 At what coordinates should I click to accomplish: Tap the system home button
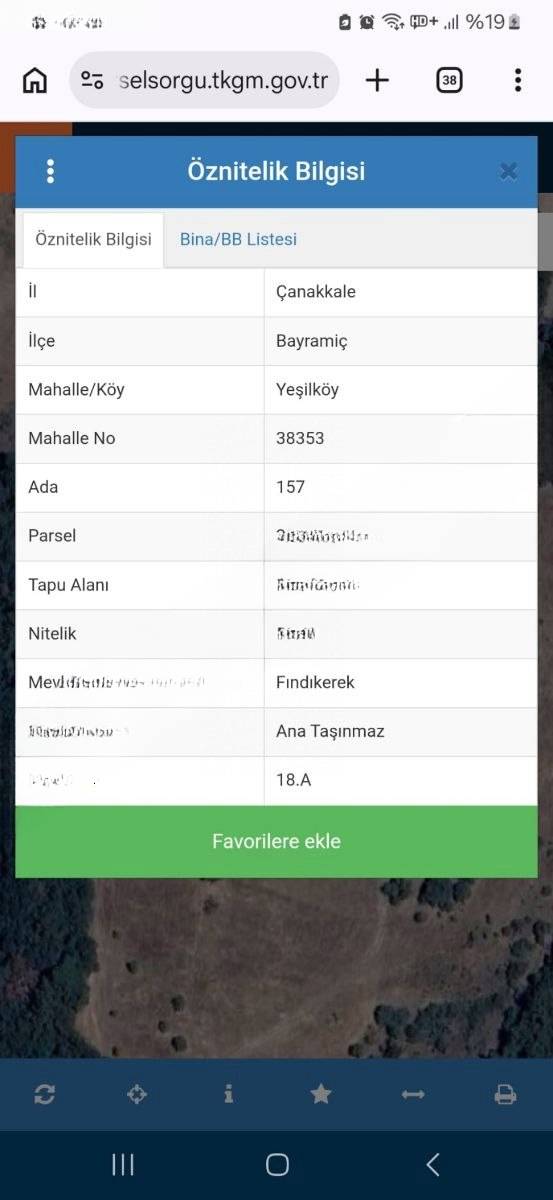277,1164
